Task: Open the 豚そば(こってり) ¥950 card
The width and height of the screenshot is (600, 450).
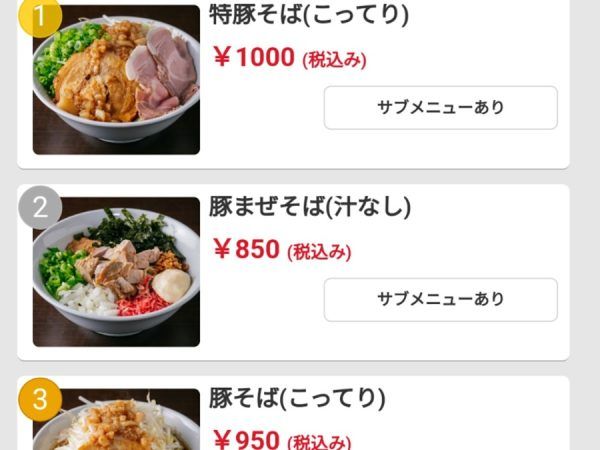Action: [297, 398]
